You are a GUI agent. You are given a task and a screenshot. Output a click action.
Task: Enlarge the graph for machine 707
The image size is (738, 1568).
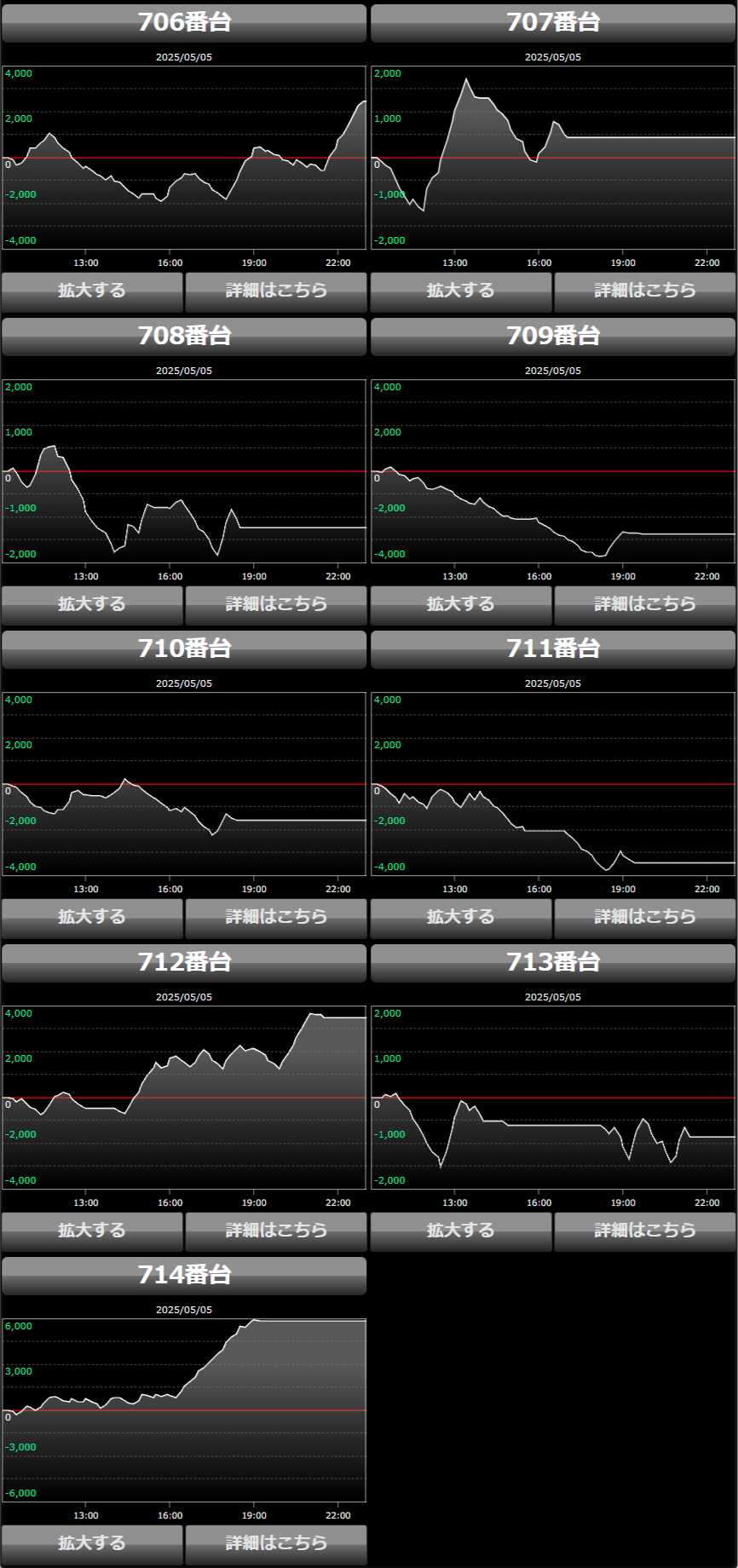pos(461,291)
